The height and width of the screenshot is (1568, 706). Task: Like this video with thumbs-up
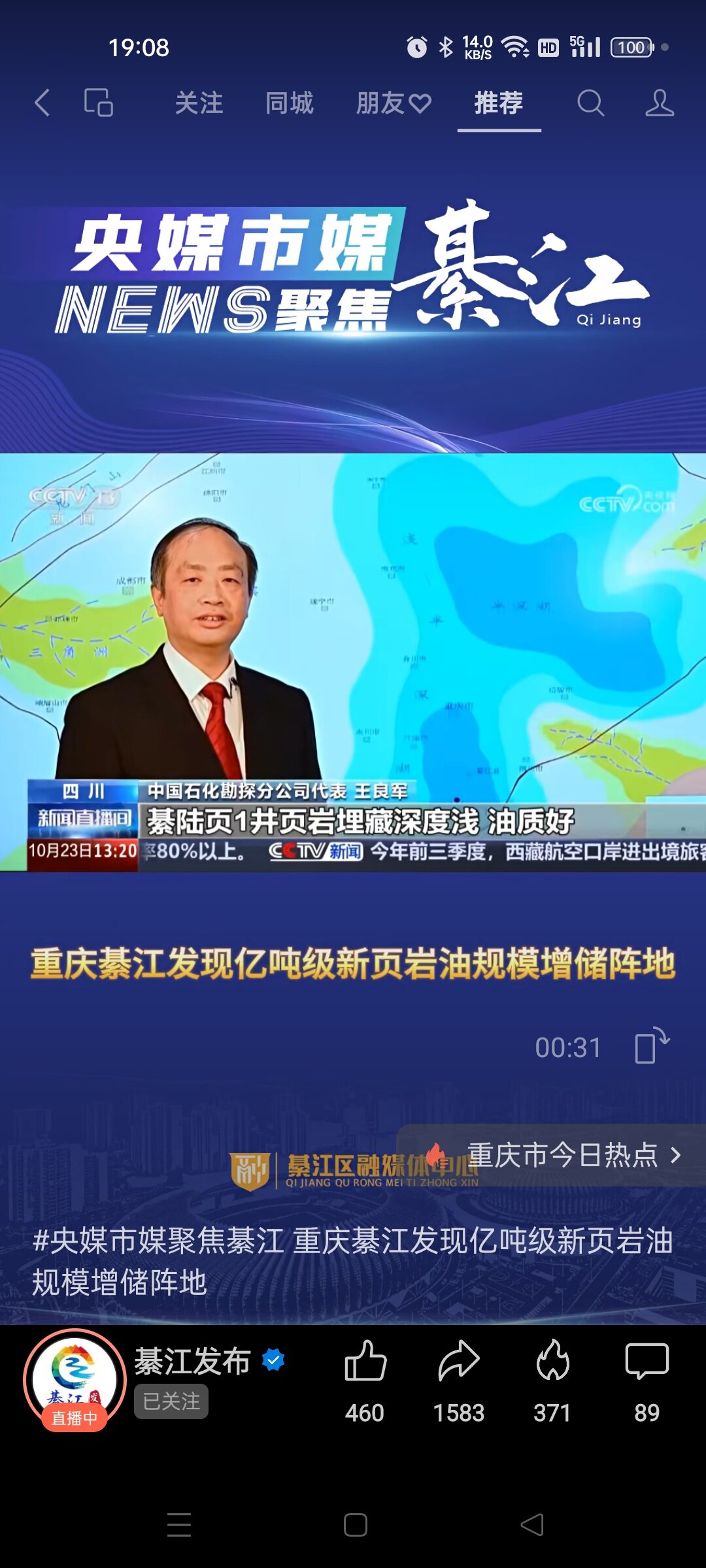coord(365,1362)
